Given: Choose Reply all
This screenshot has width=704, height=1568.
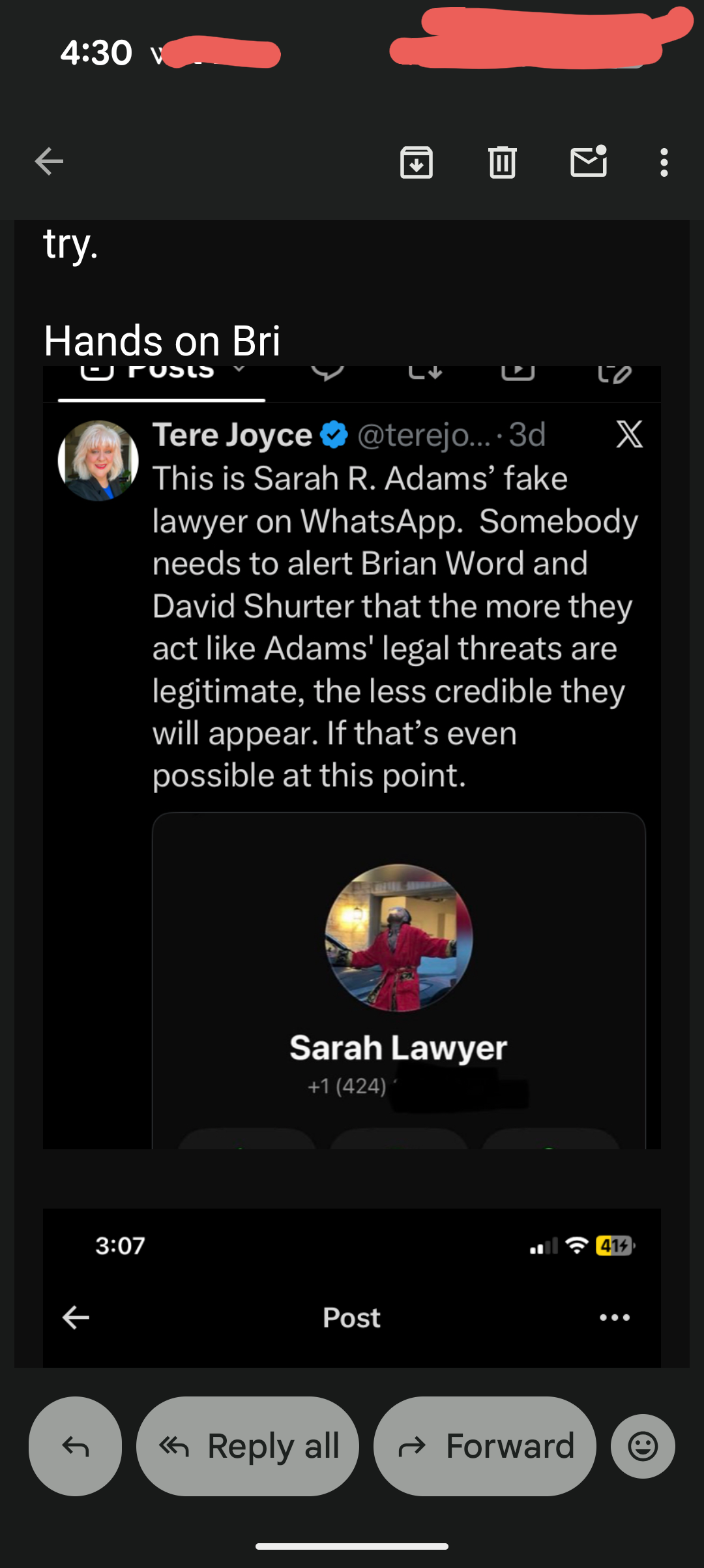Looking at the screenshot, I should (248, 1446).
